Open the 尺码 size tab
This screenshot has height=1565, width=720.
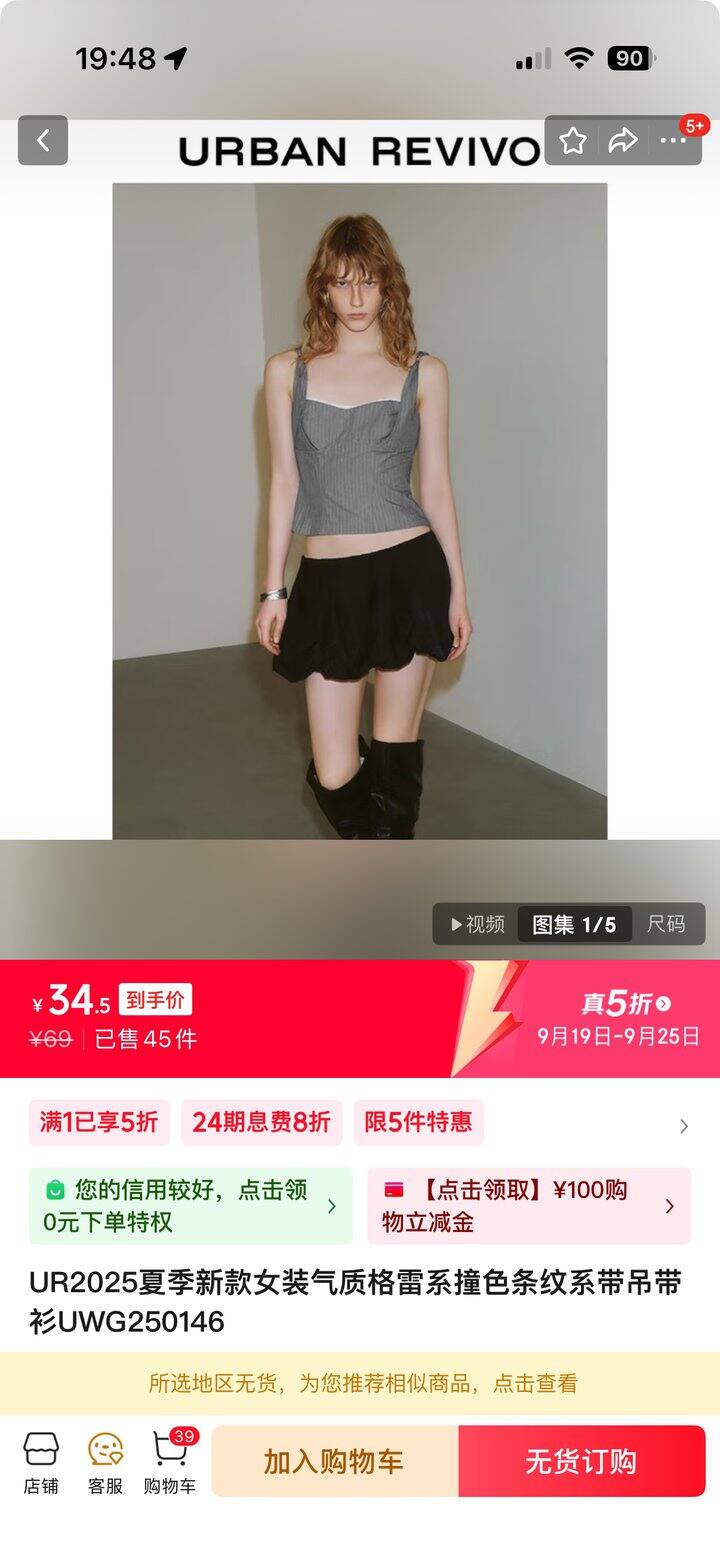click(x=666, y=924)
